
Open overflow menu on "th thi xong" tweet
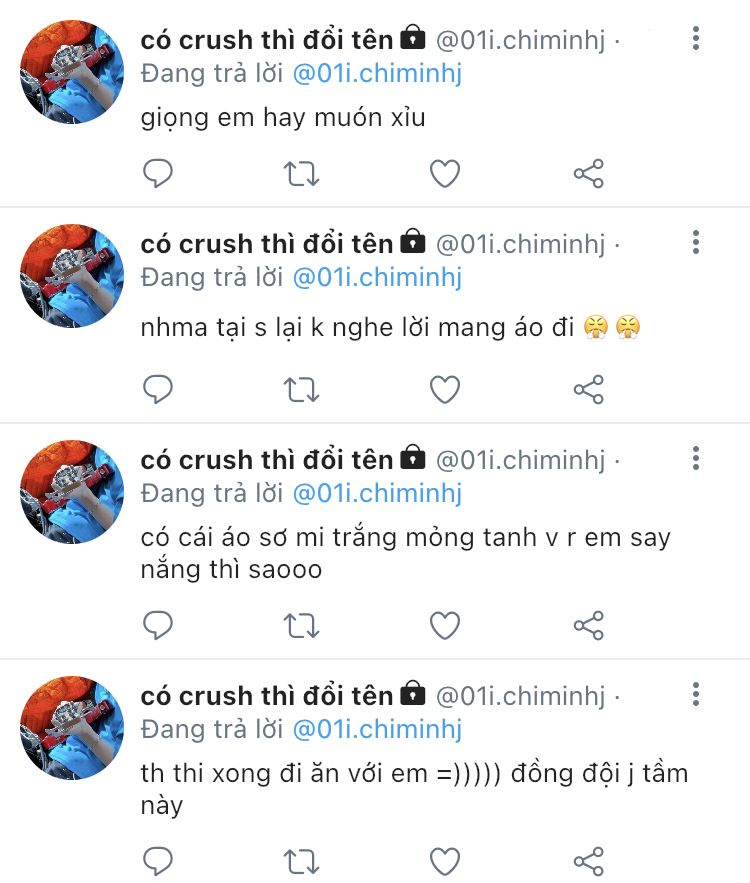tap(696, 694)
